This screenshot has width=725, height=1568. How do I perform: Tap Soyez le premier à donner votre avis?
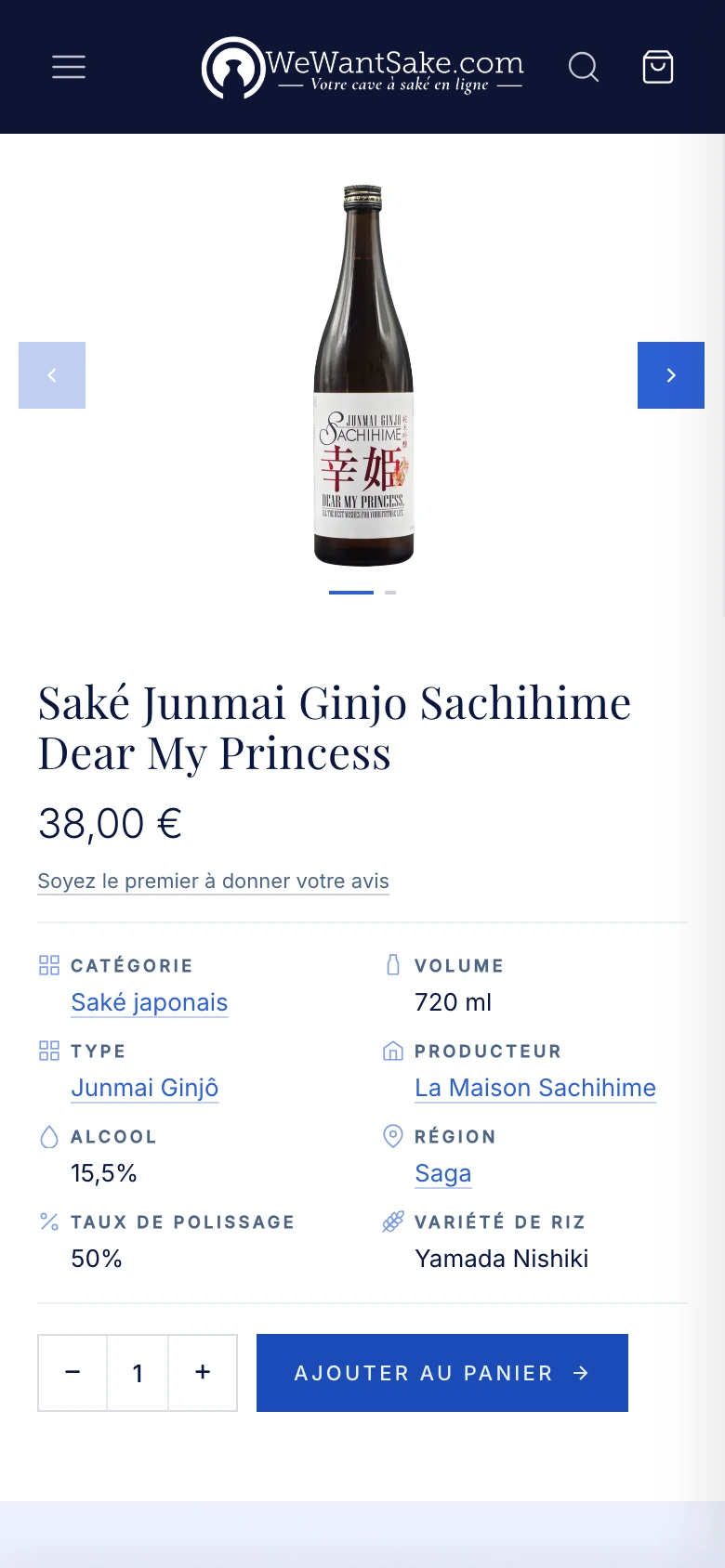(213, 881)
